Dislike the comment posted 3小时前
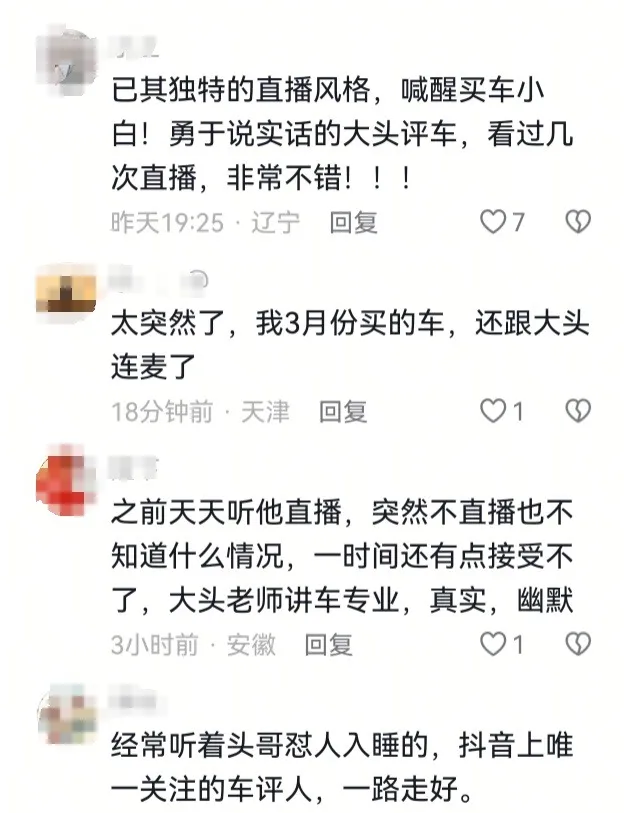Image resolution: width=624 pixels, height=813 pixels. point(578,644)
